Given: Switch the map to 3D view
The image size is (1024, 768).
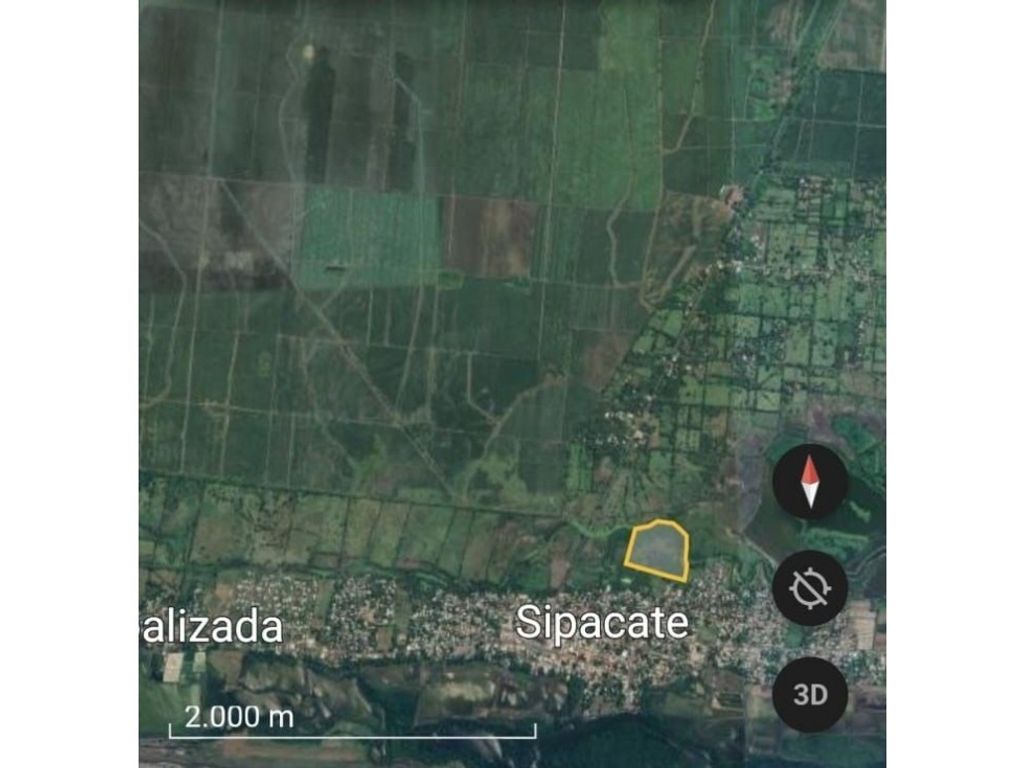Looking at the screenshot, I should [x=810, y=695].
